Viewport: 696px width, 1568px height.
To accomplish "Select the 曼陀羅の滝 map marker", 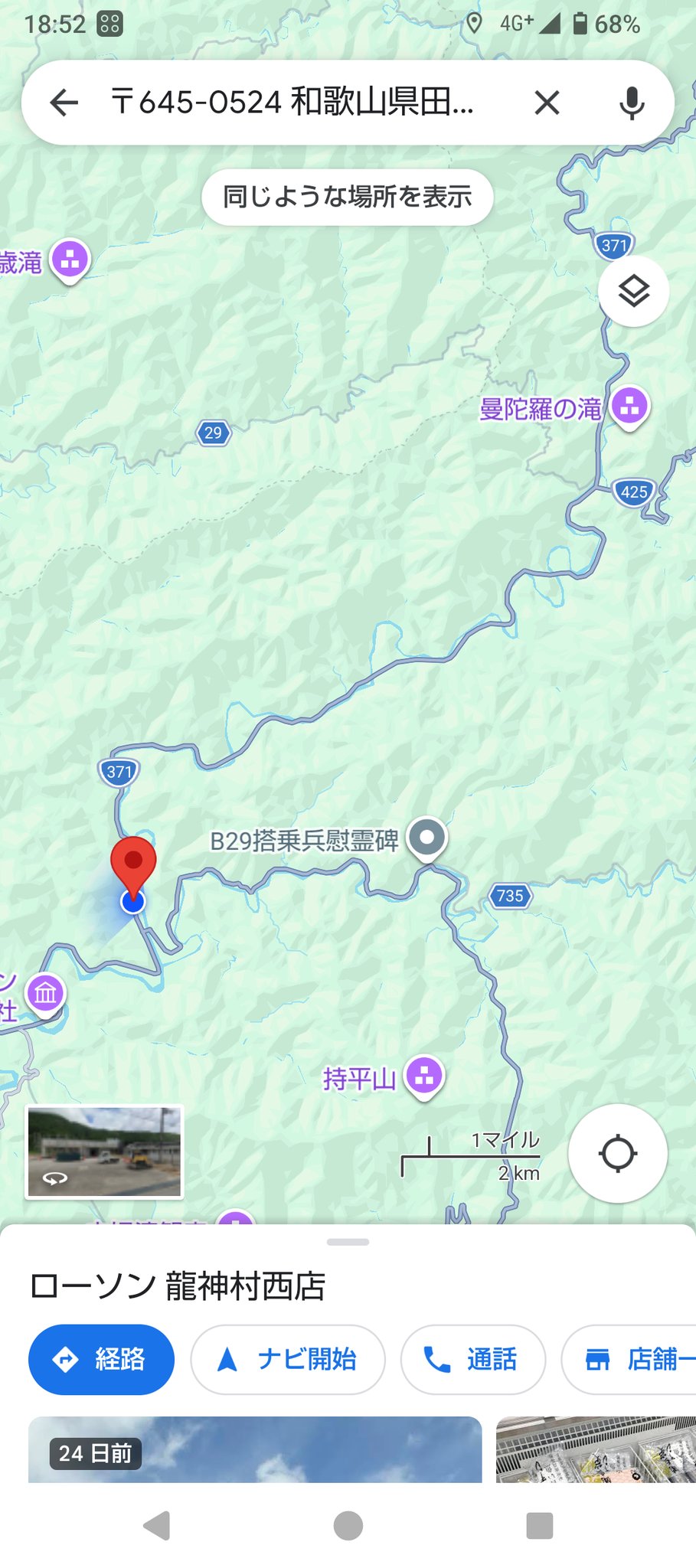I will coord(629,407).
